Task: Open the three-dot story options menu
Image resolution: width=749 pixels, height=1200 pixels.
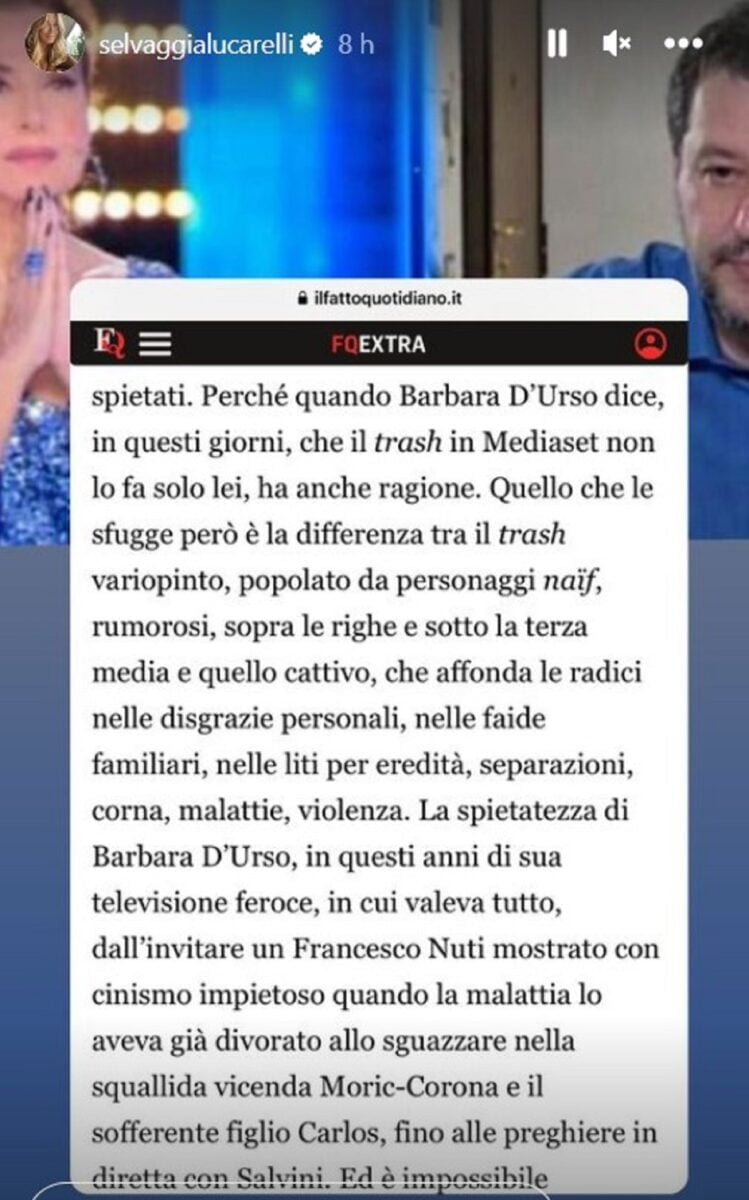Action: coord(682,43)
